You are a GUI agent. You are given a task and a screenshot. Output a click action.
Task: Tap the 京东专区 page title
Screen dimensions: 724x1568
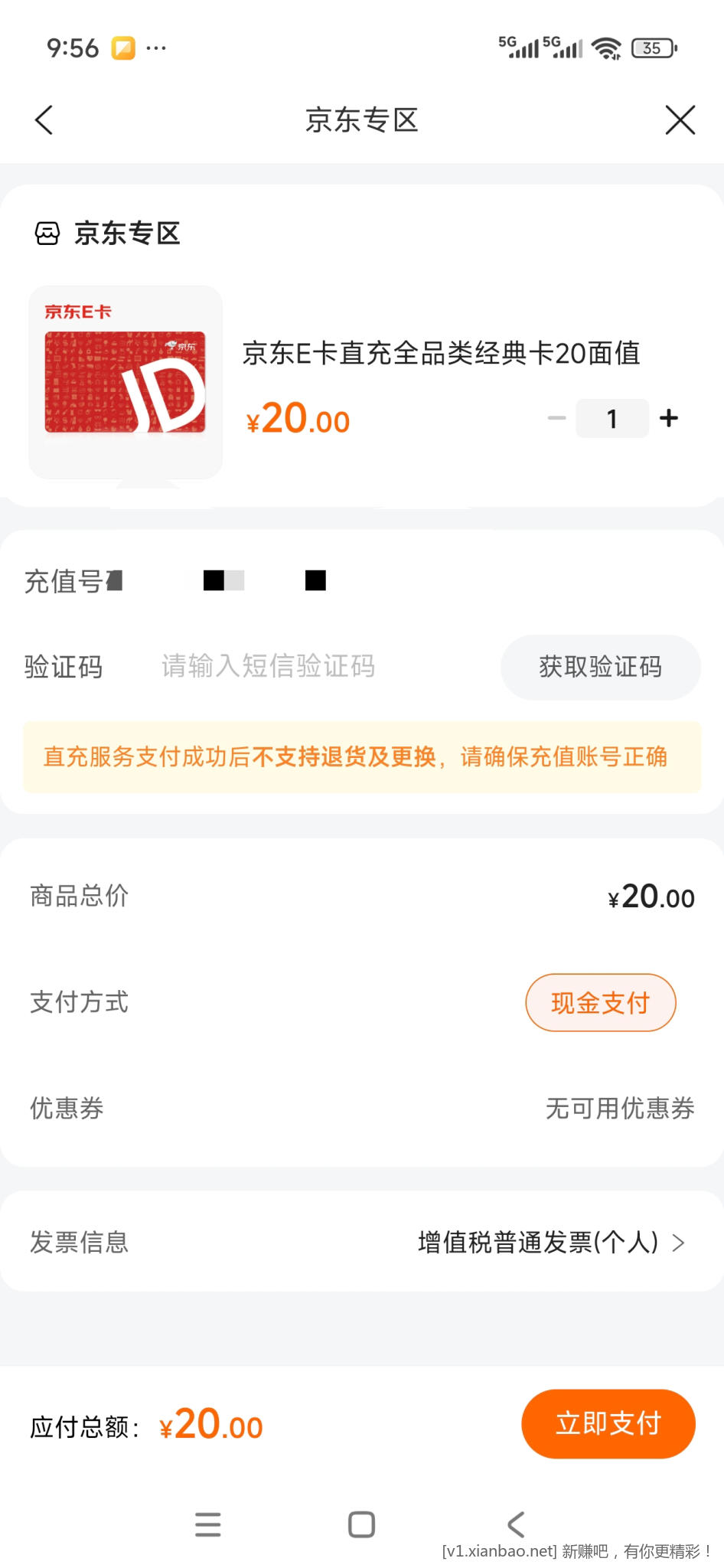[x=361, y=119]
